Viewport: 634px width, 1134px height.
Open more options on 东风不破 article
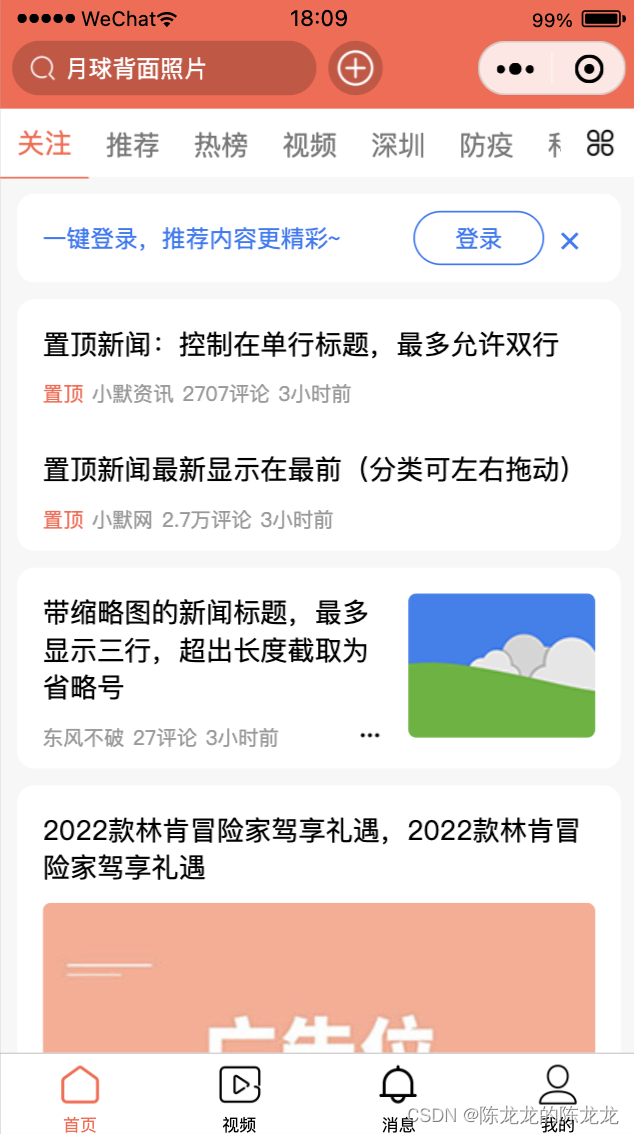click(x=370, y=736)
